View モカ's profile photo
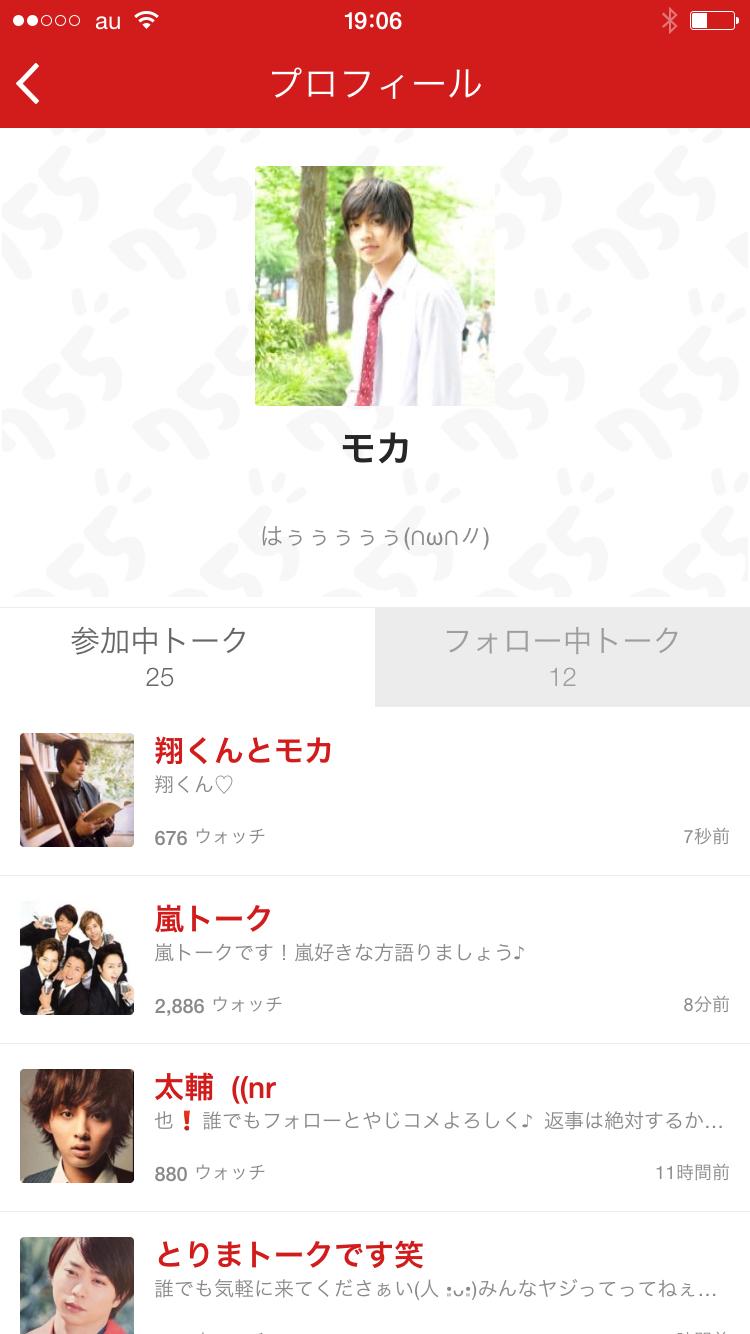This screenshot has height=1334, width=750. click(374, 286)
